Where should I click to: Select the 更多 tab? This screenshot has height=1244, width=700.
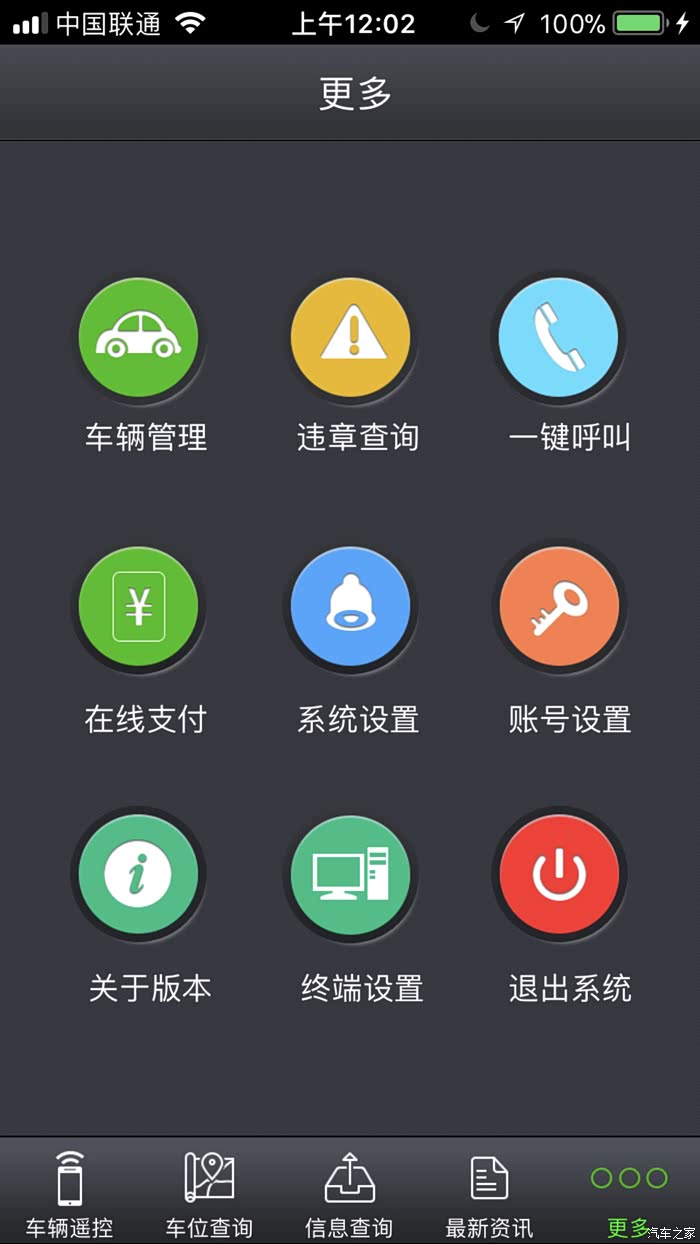pos(629,1193)
